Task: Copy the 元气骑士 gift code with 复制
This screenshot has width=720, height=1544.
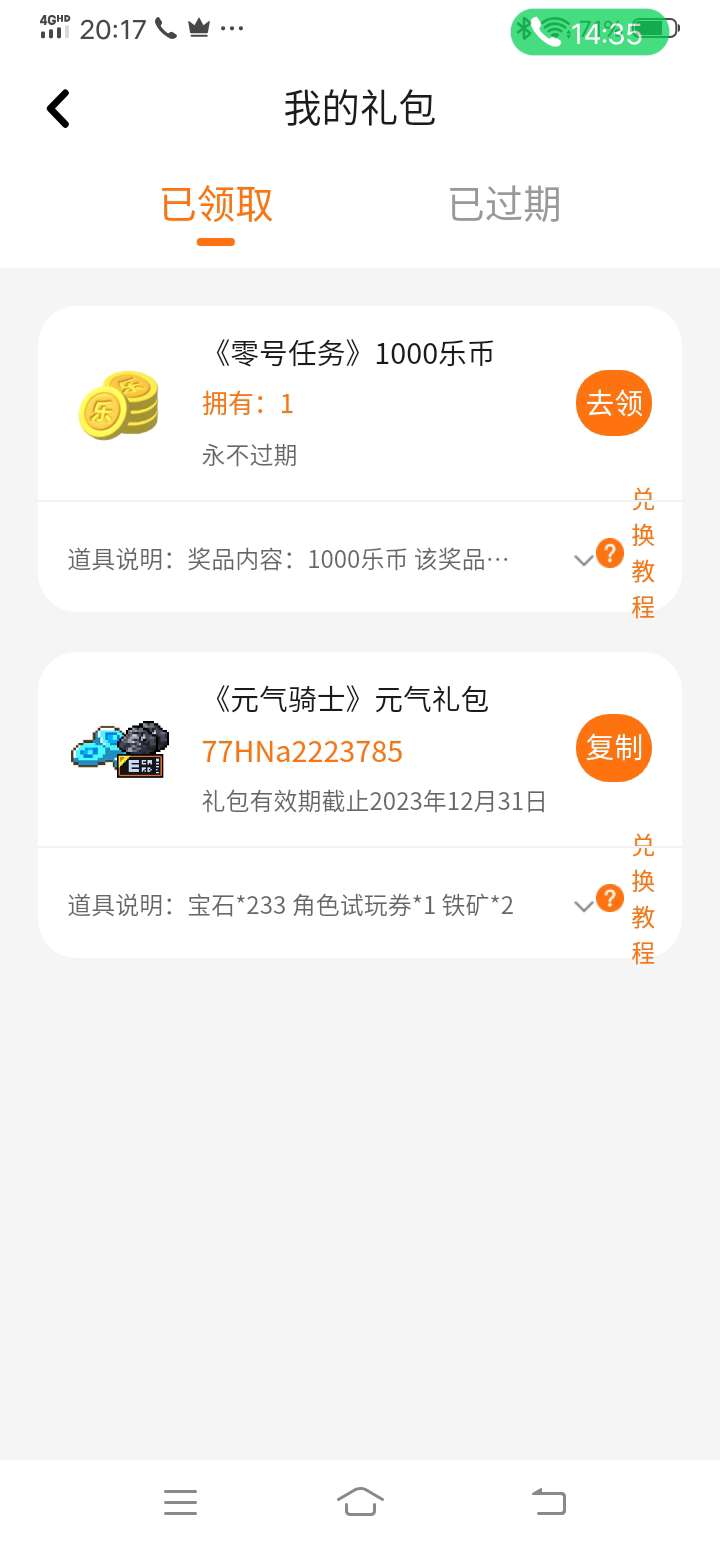Action: point(614,748)
